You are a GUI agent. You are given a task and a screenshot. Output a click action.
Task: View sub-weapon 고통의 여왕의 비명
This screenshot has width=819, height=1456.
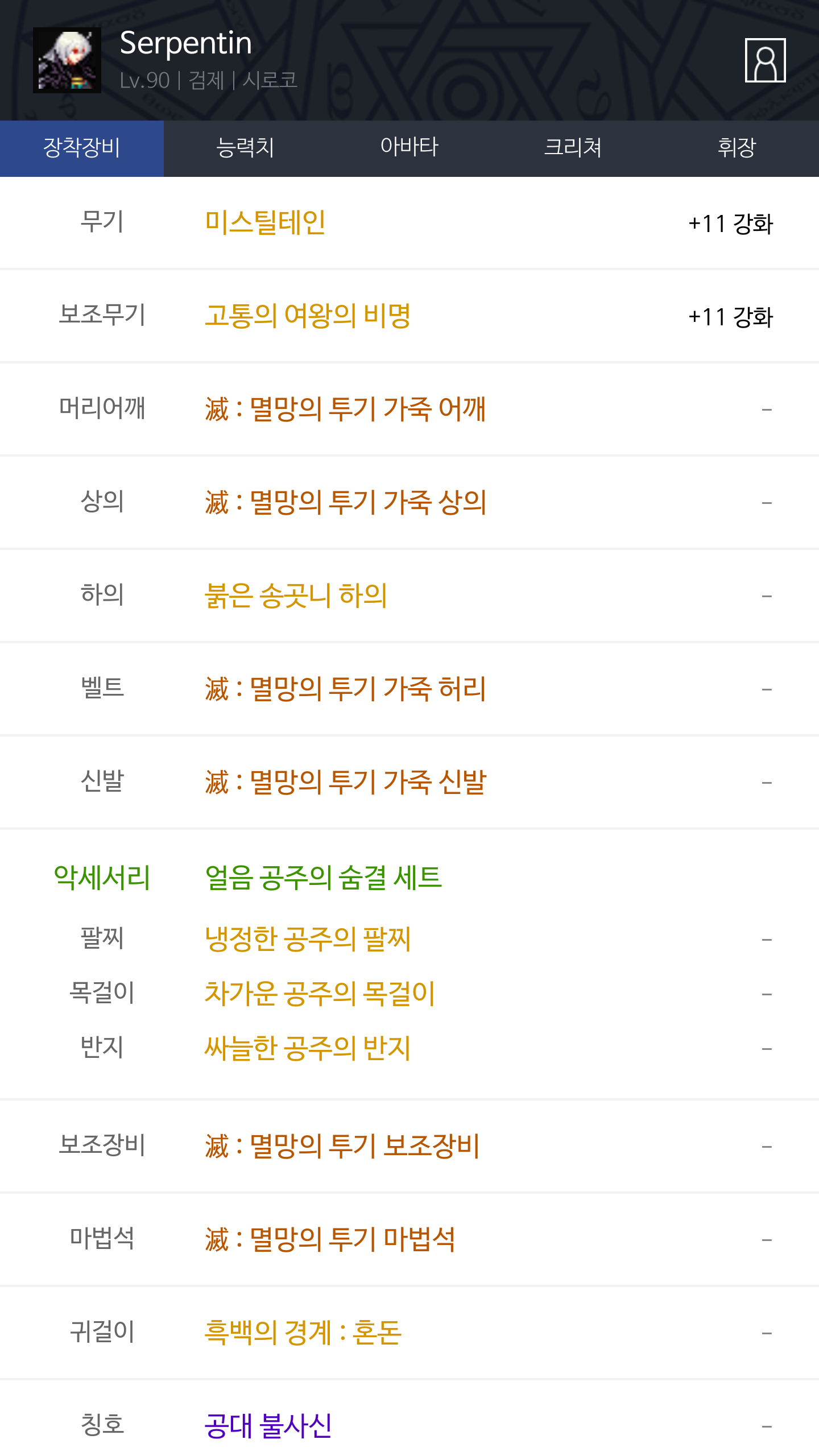308,316
